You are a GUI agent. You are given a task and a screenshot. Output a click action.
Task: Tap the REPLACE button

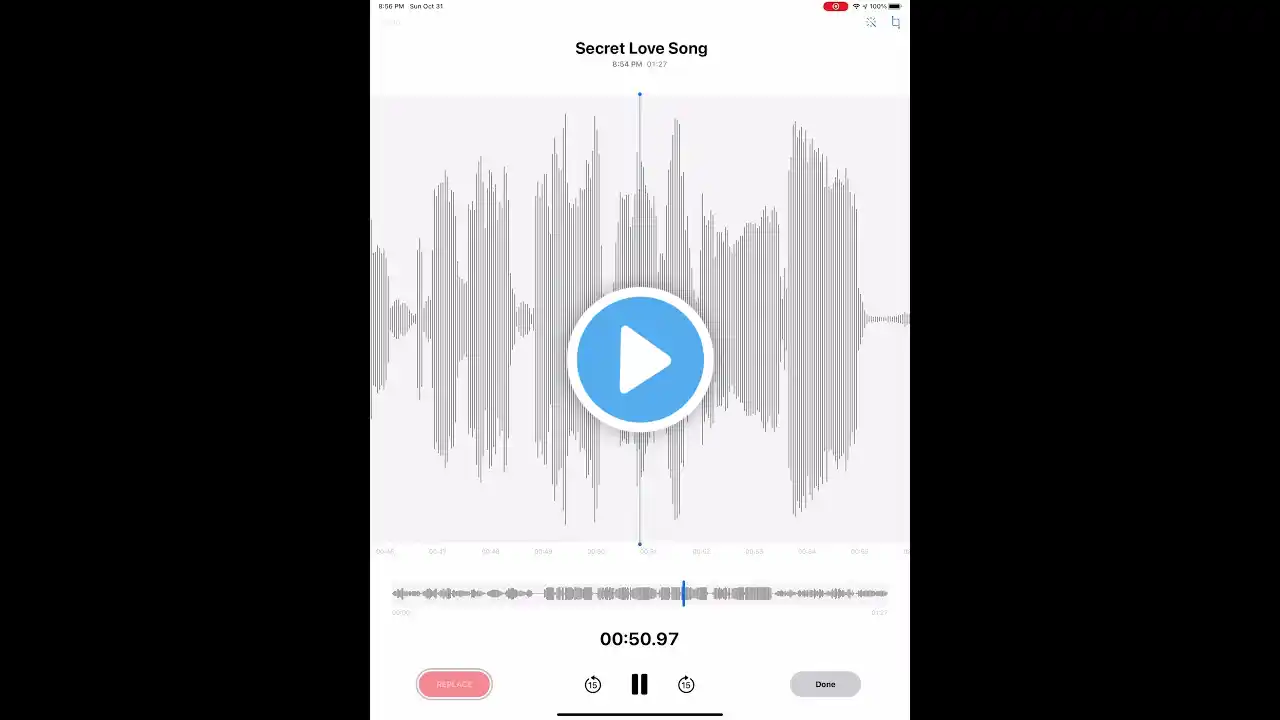[x=454, y=684]
